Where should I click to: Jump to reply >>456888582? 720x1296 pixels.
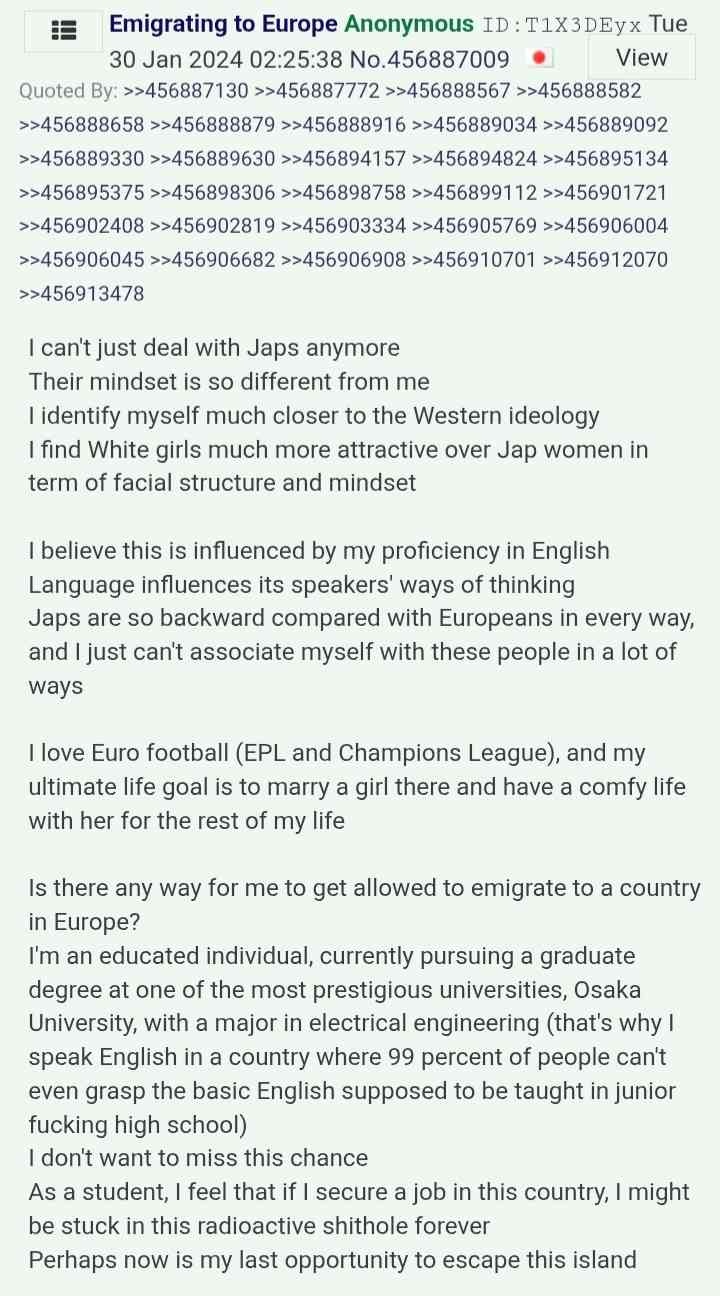pyautogui.click(x=578, y=91)
